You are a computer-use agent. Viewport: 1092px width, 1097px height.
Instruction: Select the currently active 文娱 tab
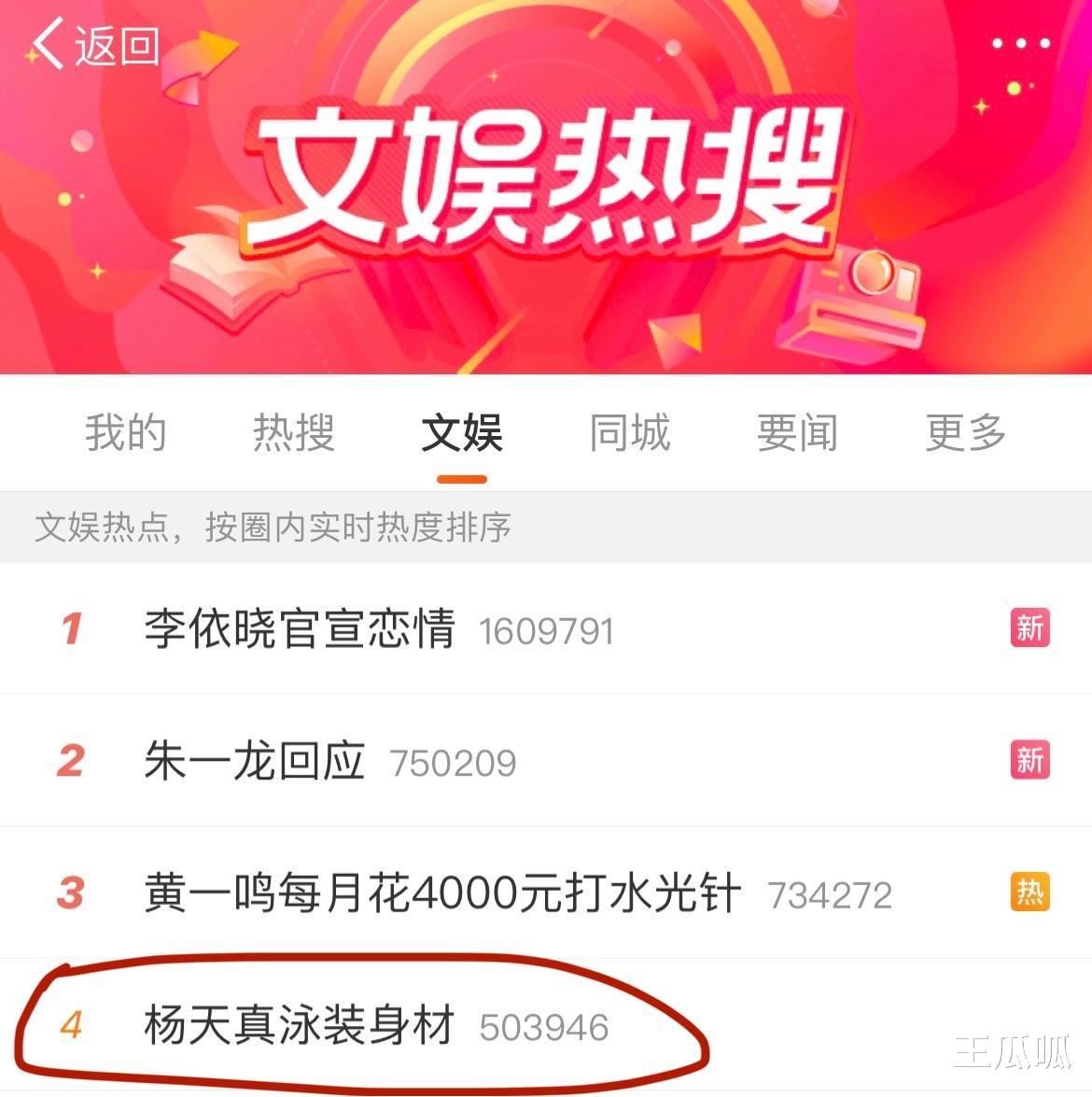click(461, 433)
